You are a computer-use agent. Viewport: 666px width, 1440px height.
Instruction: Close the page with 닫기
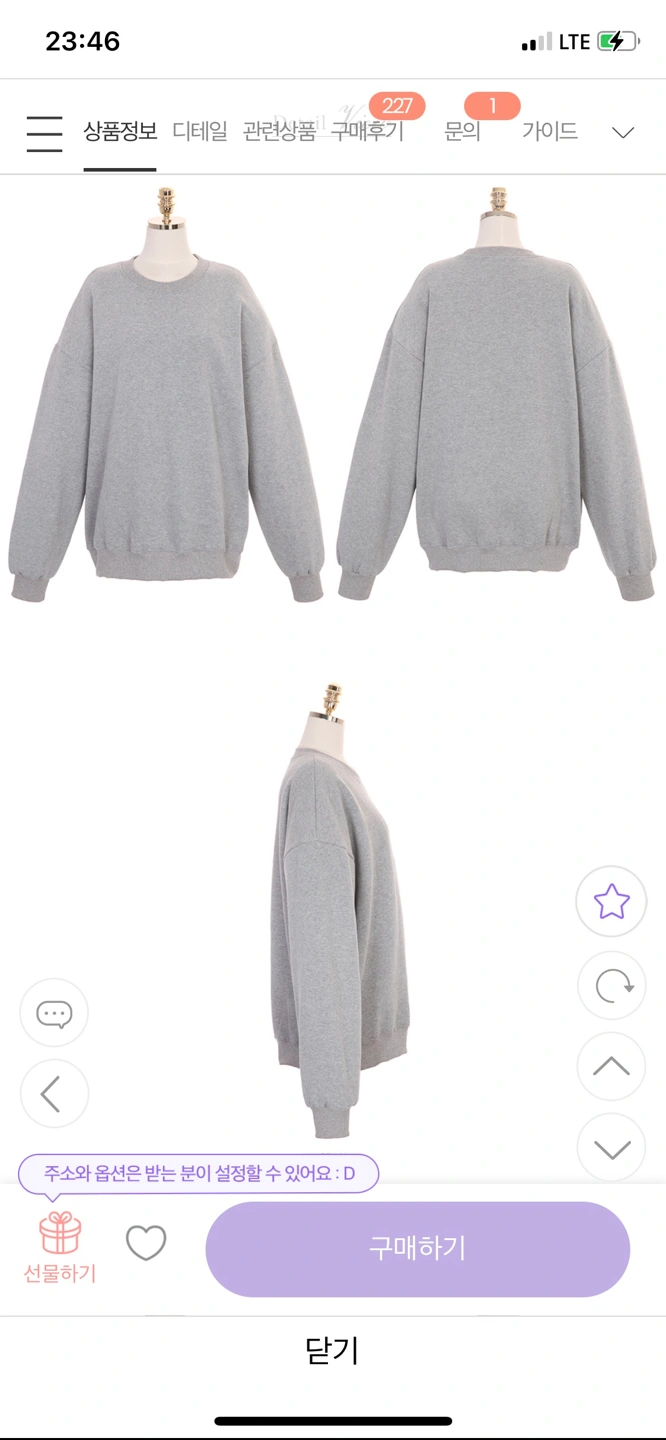click(x=332, y=1351)
